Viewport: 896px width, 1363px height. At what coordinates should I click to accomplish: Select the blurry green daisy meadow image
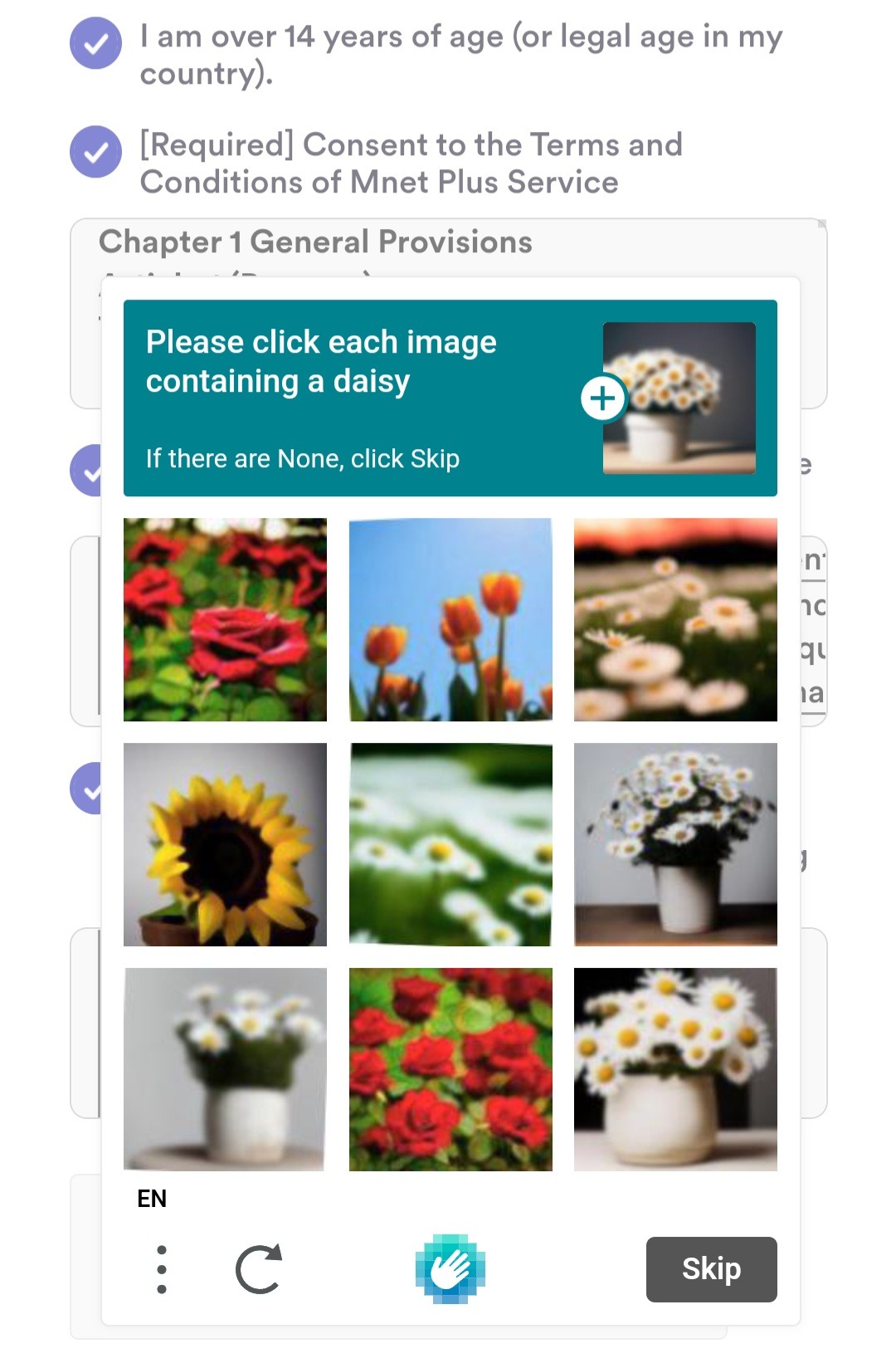(x=450, y=844)
